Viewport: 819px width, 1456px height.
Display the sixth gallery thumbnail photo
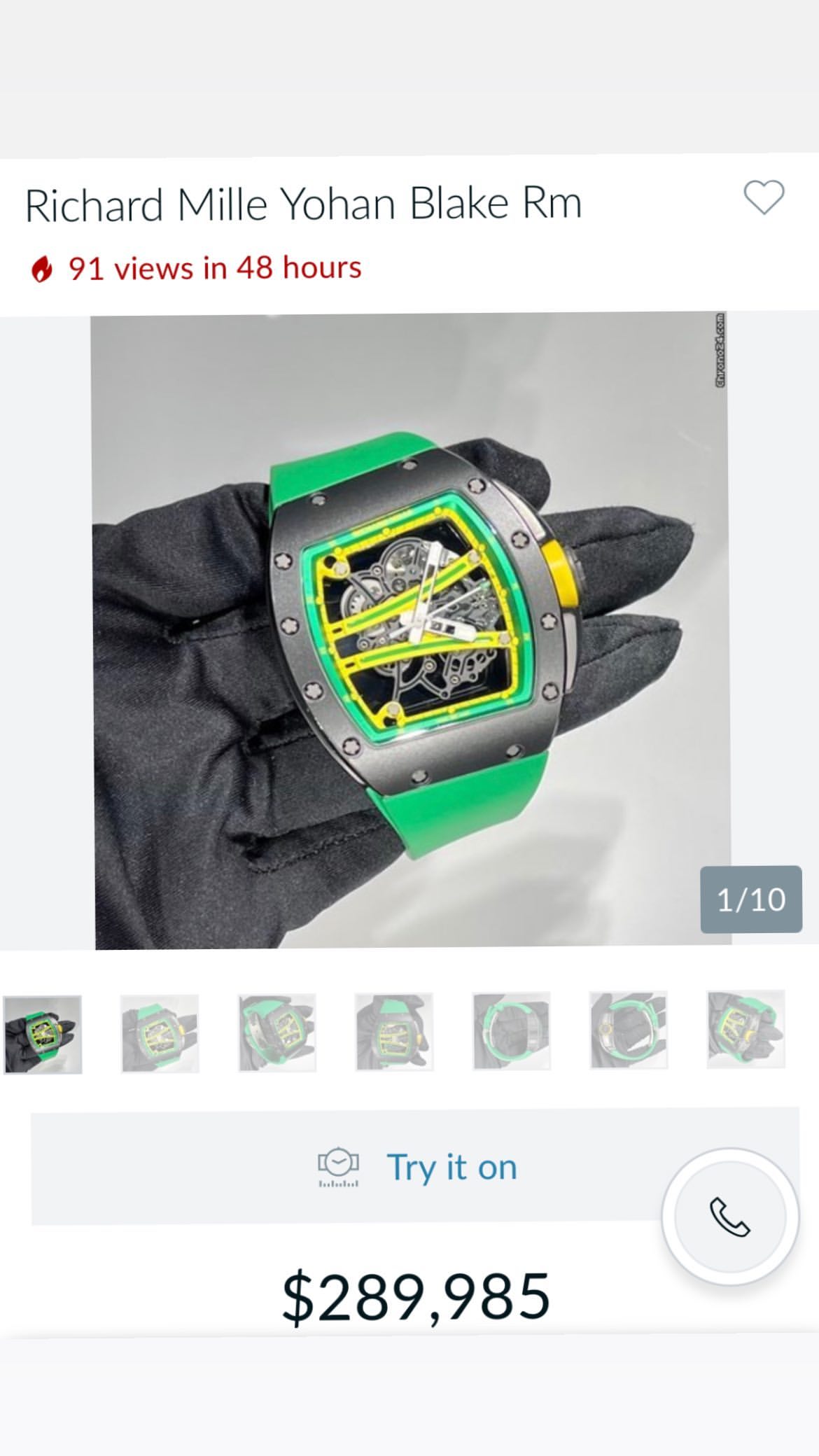629,1030
